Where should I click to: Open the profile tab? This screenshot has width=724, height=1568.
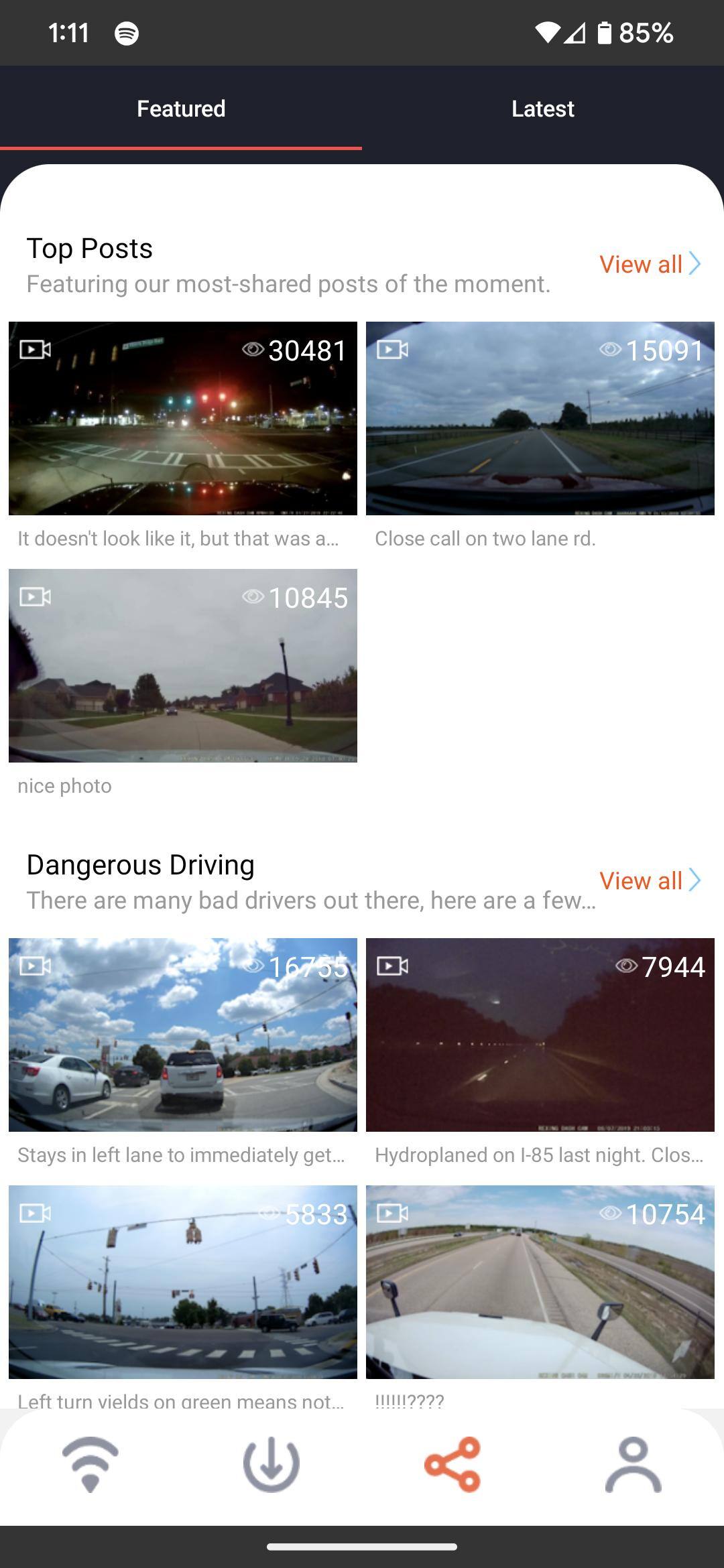633,1464
